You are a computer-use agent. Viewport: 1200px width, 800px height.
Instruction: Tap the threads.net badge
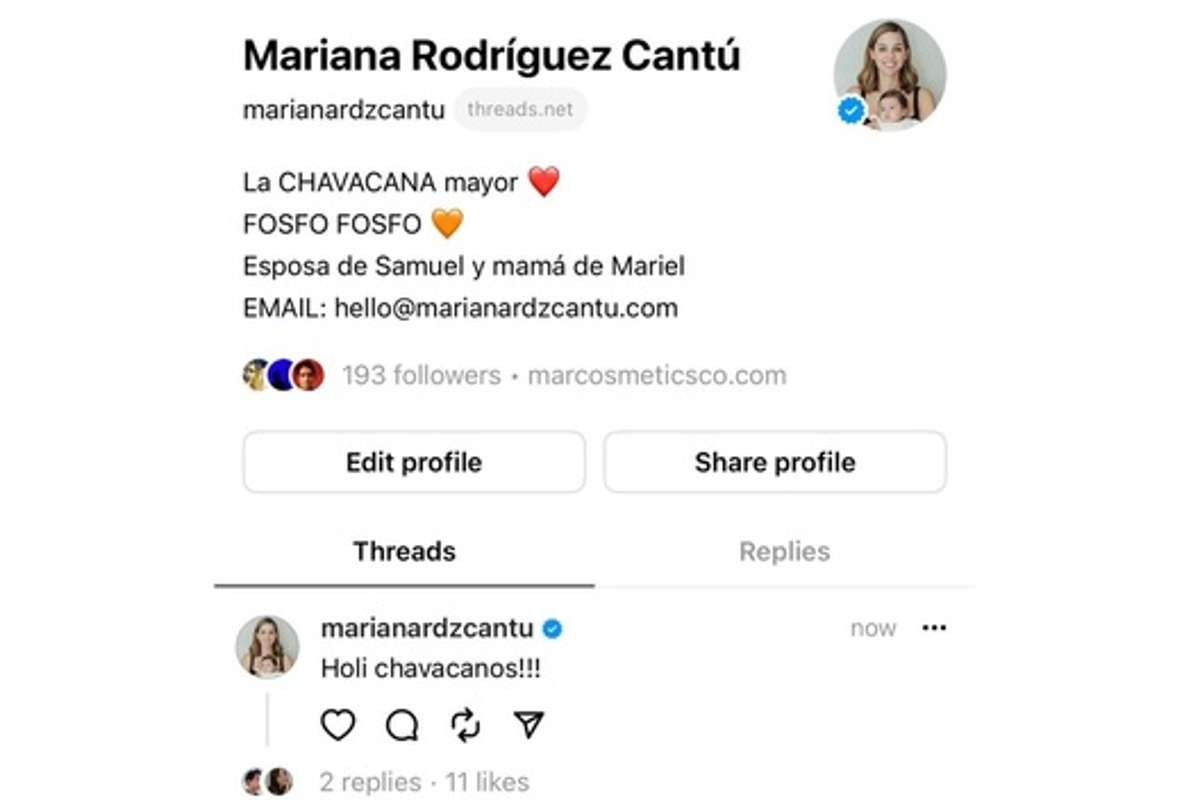[x=520, y=110]
